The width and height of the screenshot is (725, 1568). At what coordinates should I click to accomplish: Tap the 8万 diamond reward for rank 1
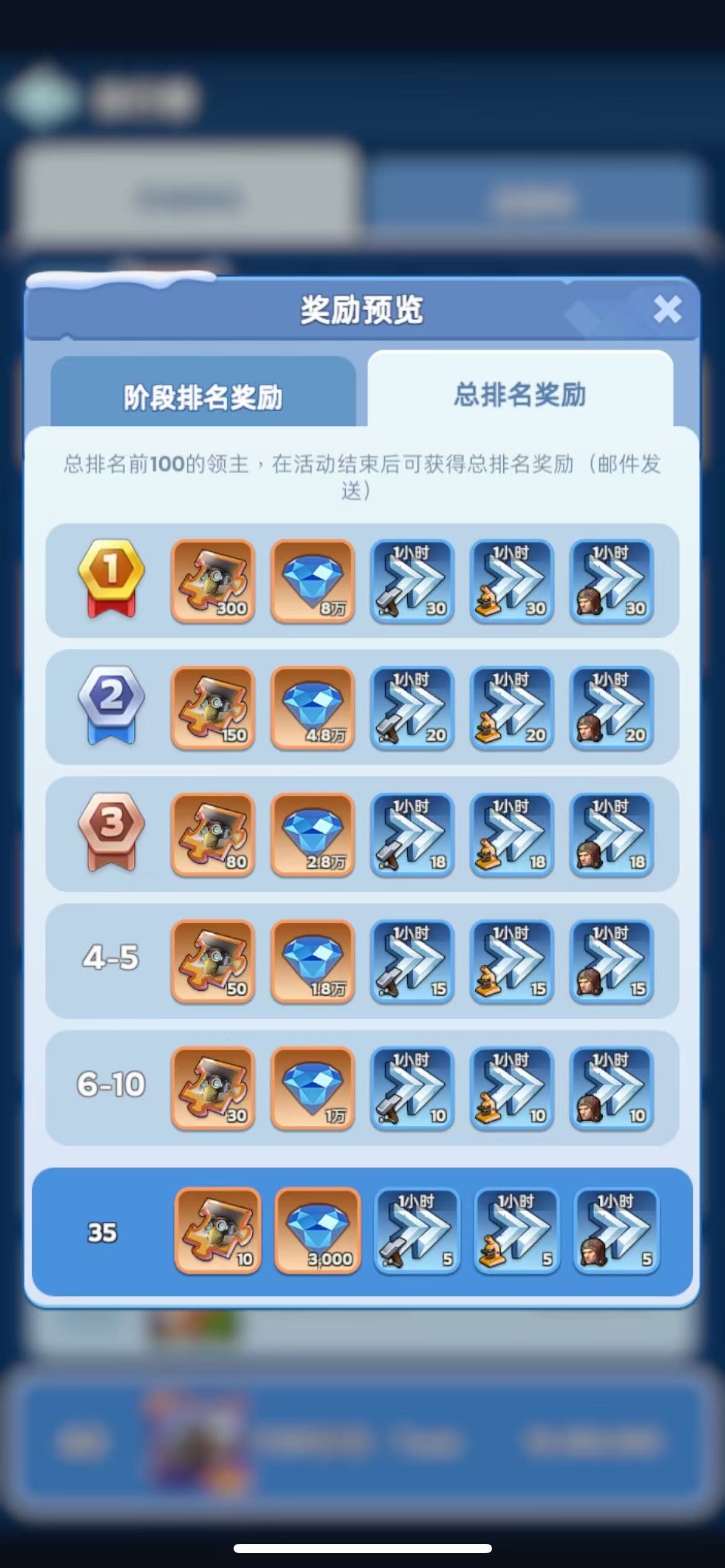(x=312, y=581)
